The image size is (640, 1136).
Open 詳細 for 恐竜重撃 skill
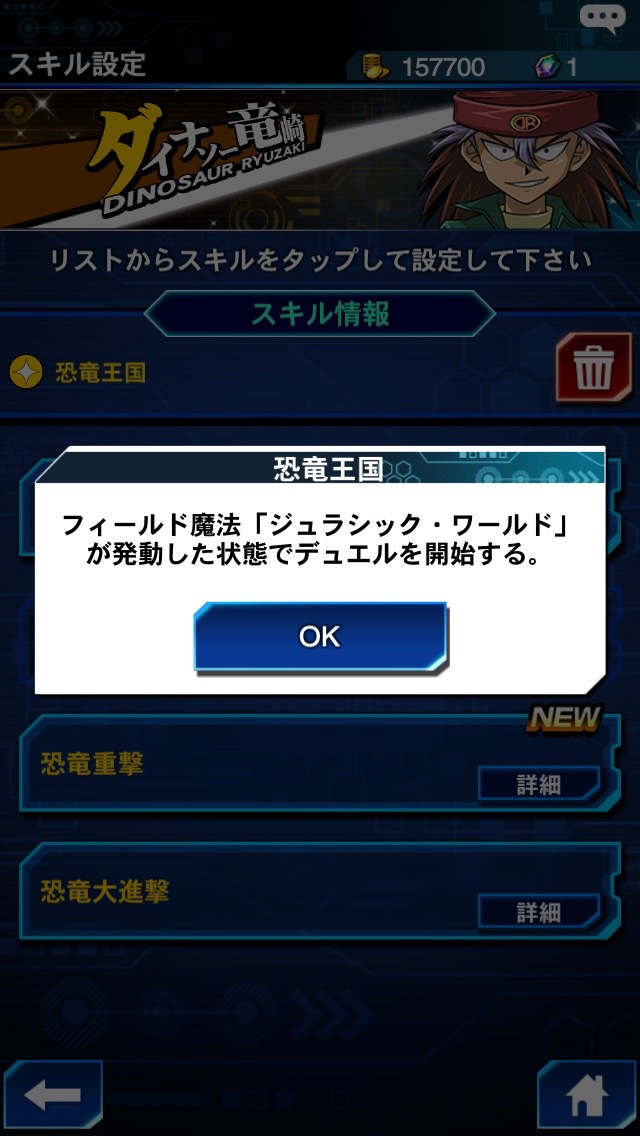pyautogui.click(x=538, y=785)
